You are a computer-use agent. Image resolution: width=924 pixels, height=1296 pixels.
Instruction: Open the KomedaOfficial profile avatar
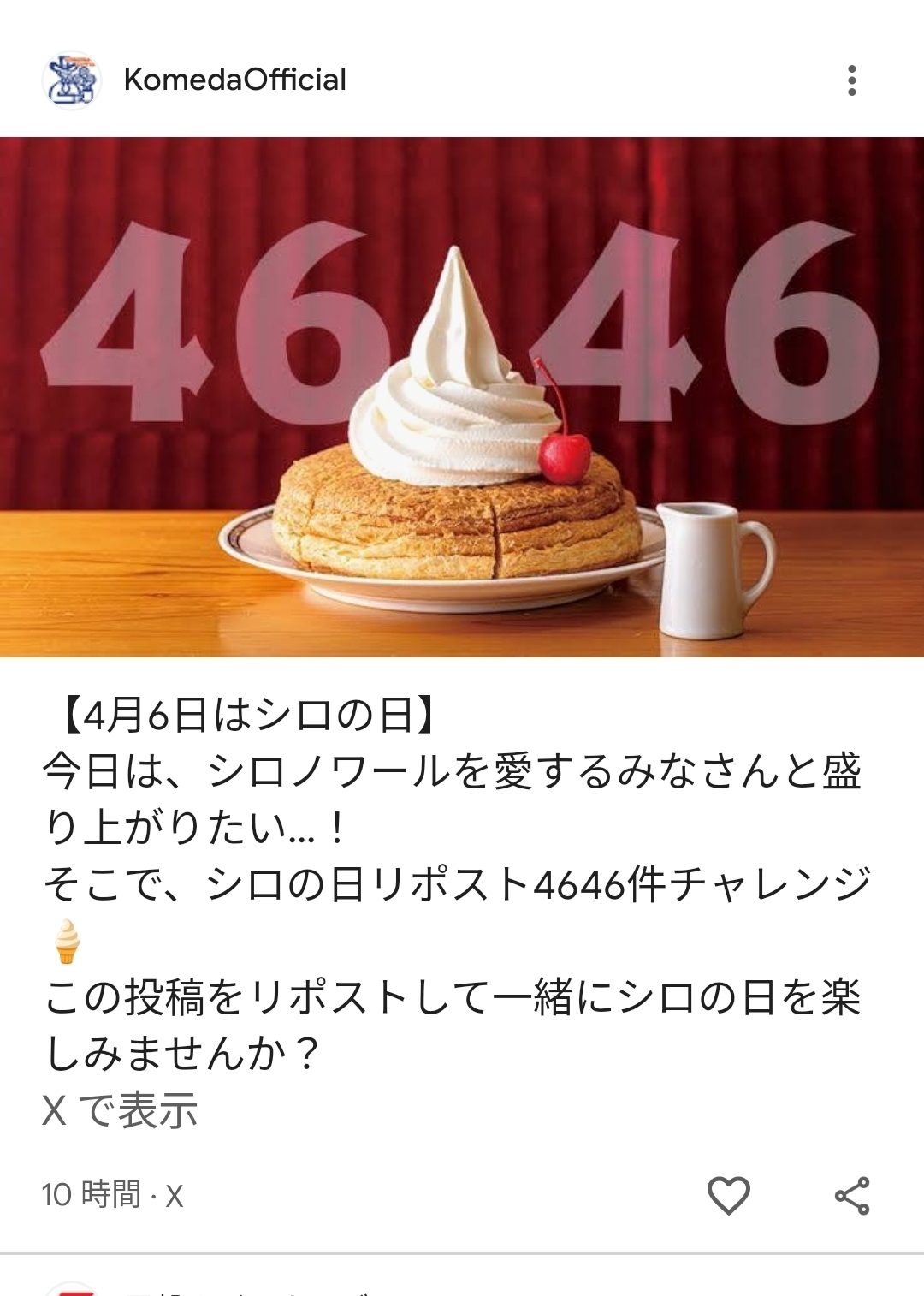click(72, 80)
